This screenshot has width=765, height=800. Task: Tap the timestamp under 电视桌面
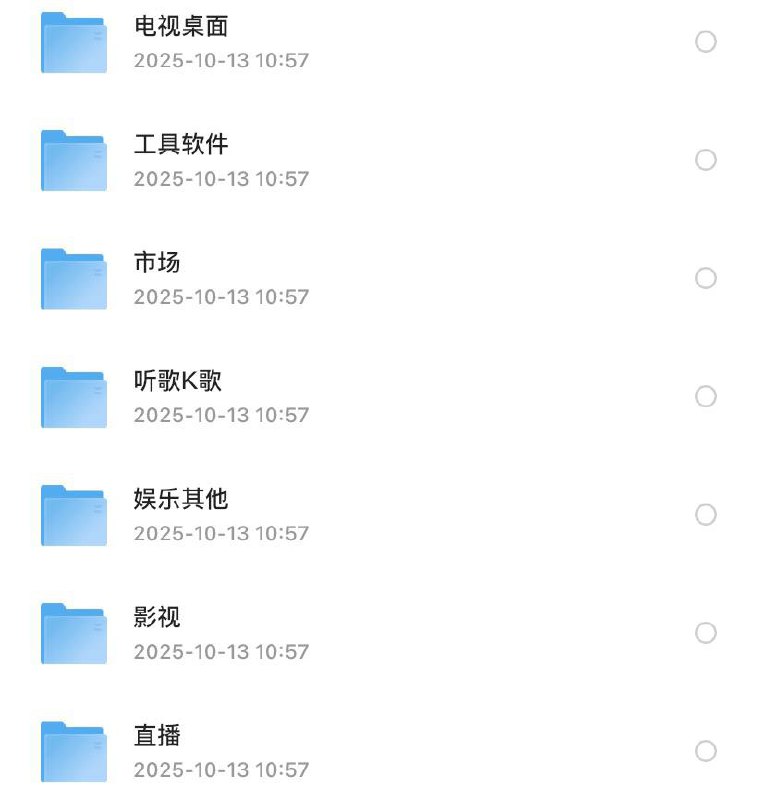pos(222,60)
